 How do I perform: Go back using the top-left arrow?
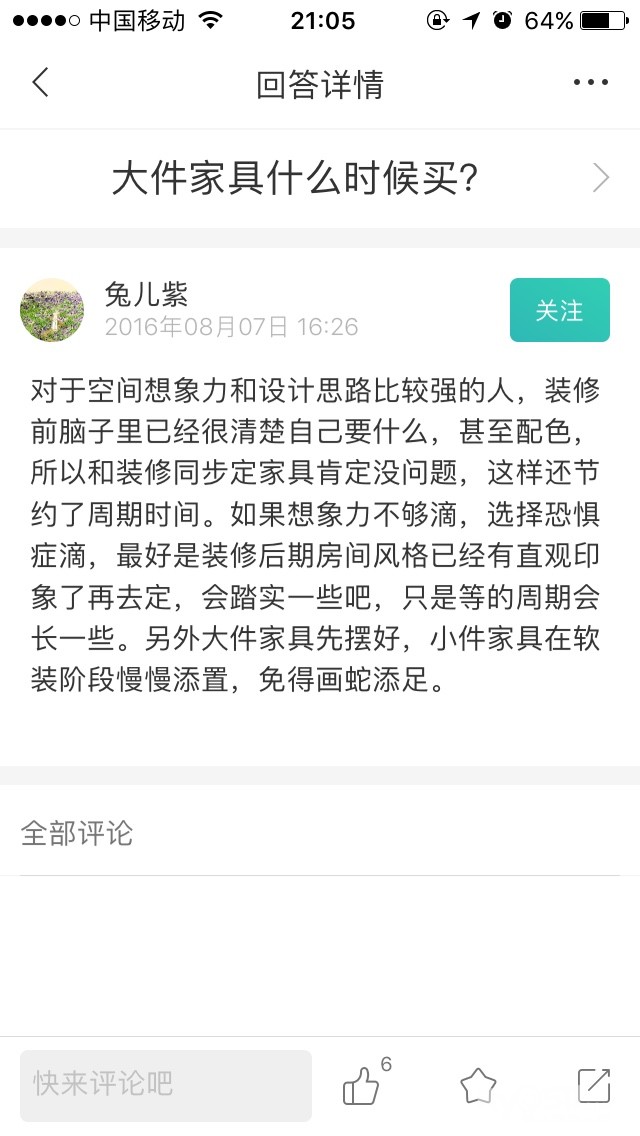coord(41,83)
